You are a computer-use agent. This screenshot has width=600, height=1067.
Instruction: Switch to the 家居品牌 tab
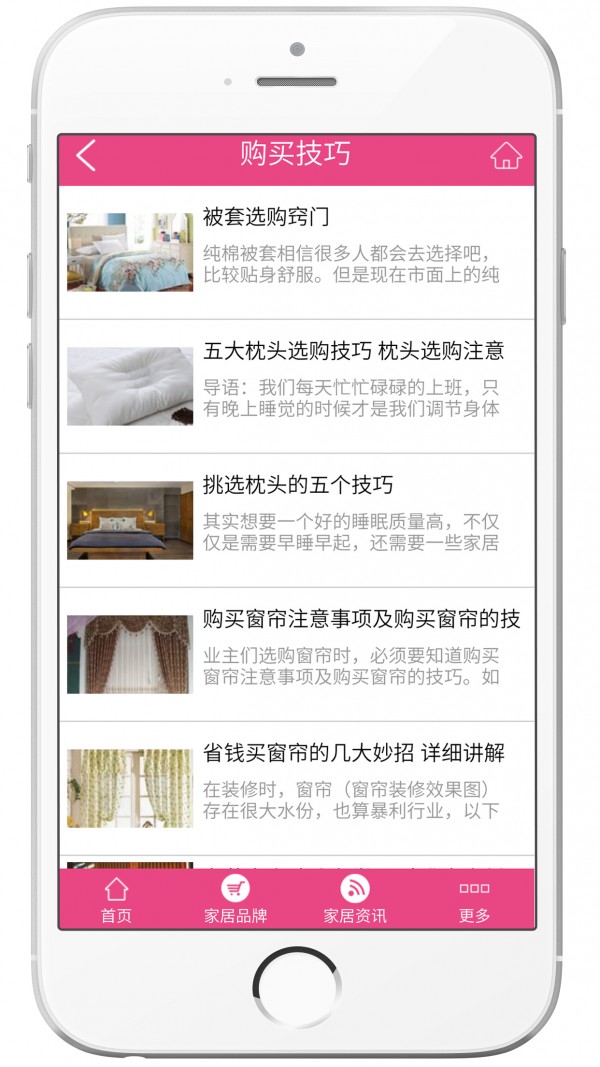point(235,900)
